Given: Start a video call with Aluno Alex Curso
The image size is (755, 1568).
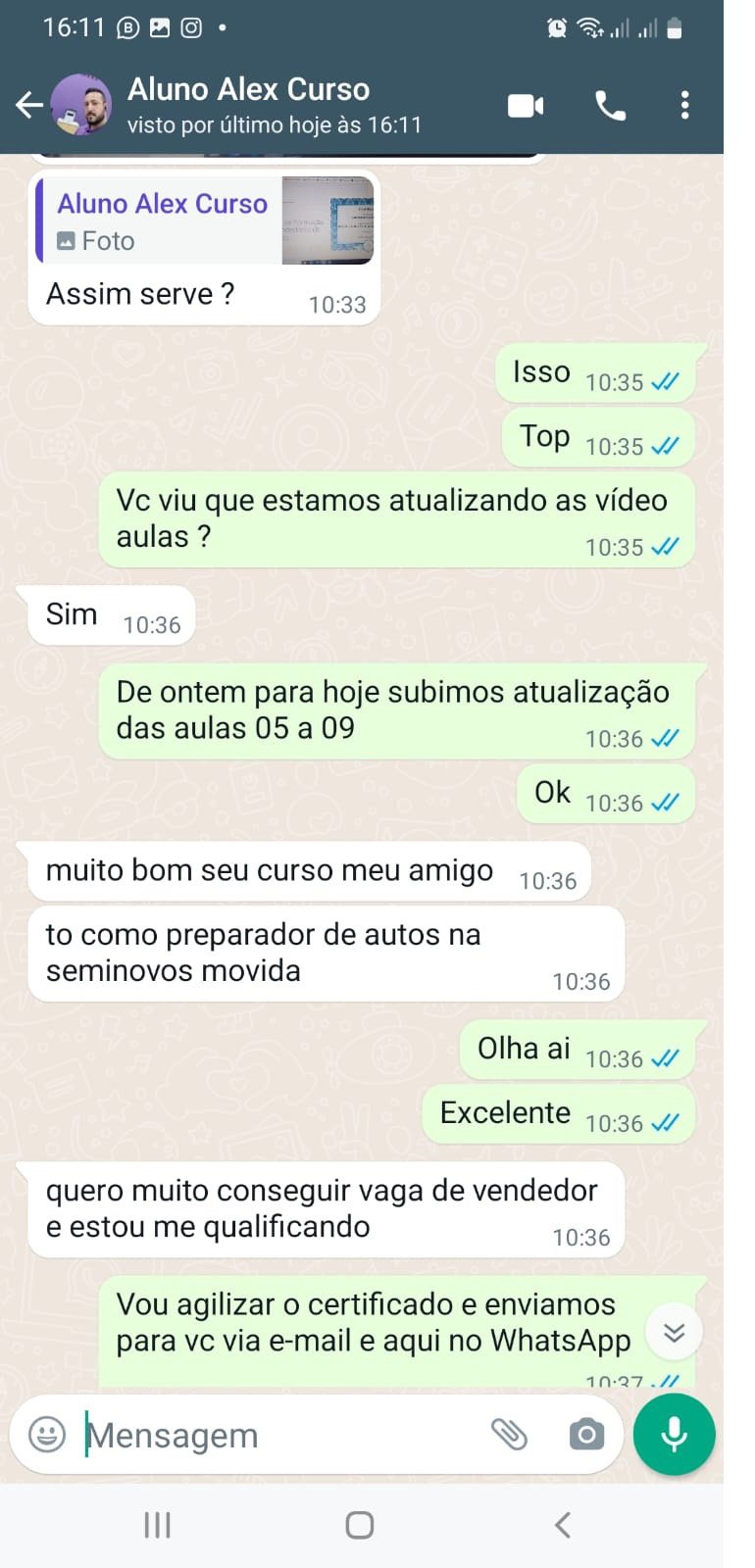Looking at the screenshot, I should pos(526,105).
